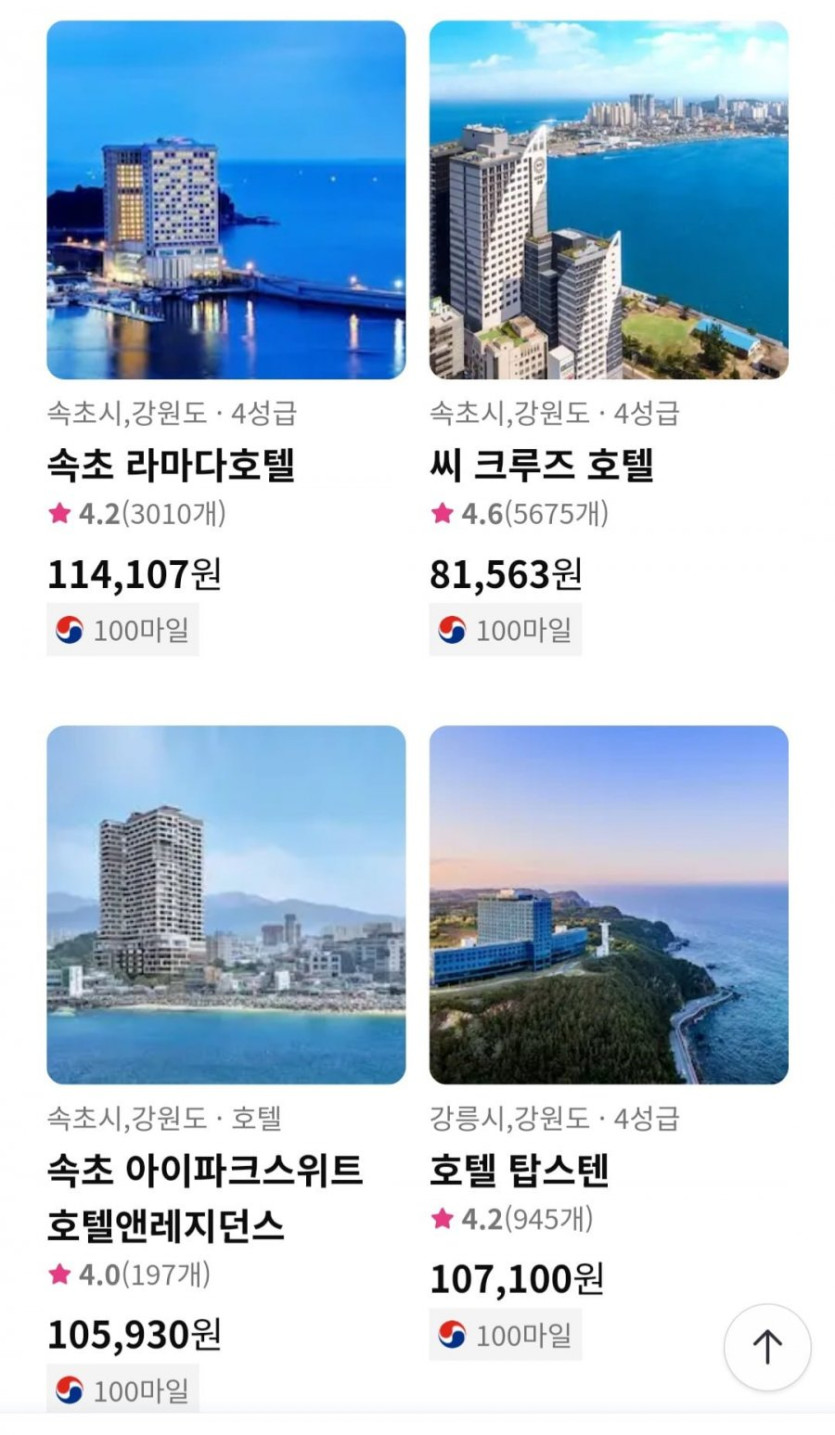Viewport: 835px width, 1435px height.
Task: Tap the scroll-to-top arrow button
Action: 767,1346
